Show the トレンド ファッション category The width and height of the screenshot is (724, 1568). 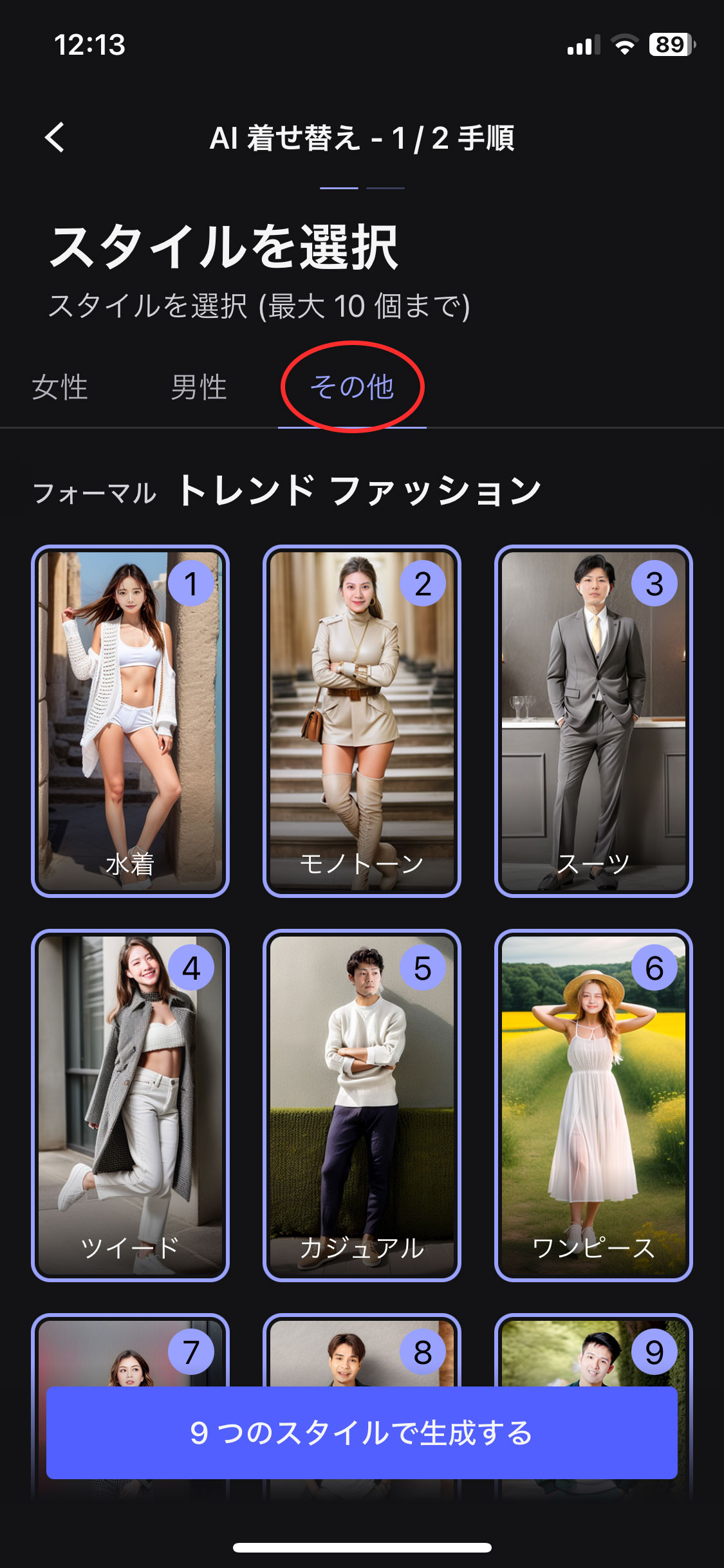[360, 491]
